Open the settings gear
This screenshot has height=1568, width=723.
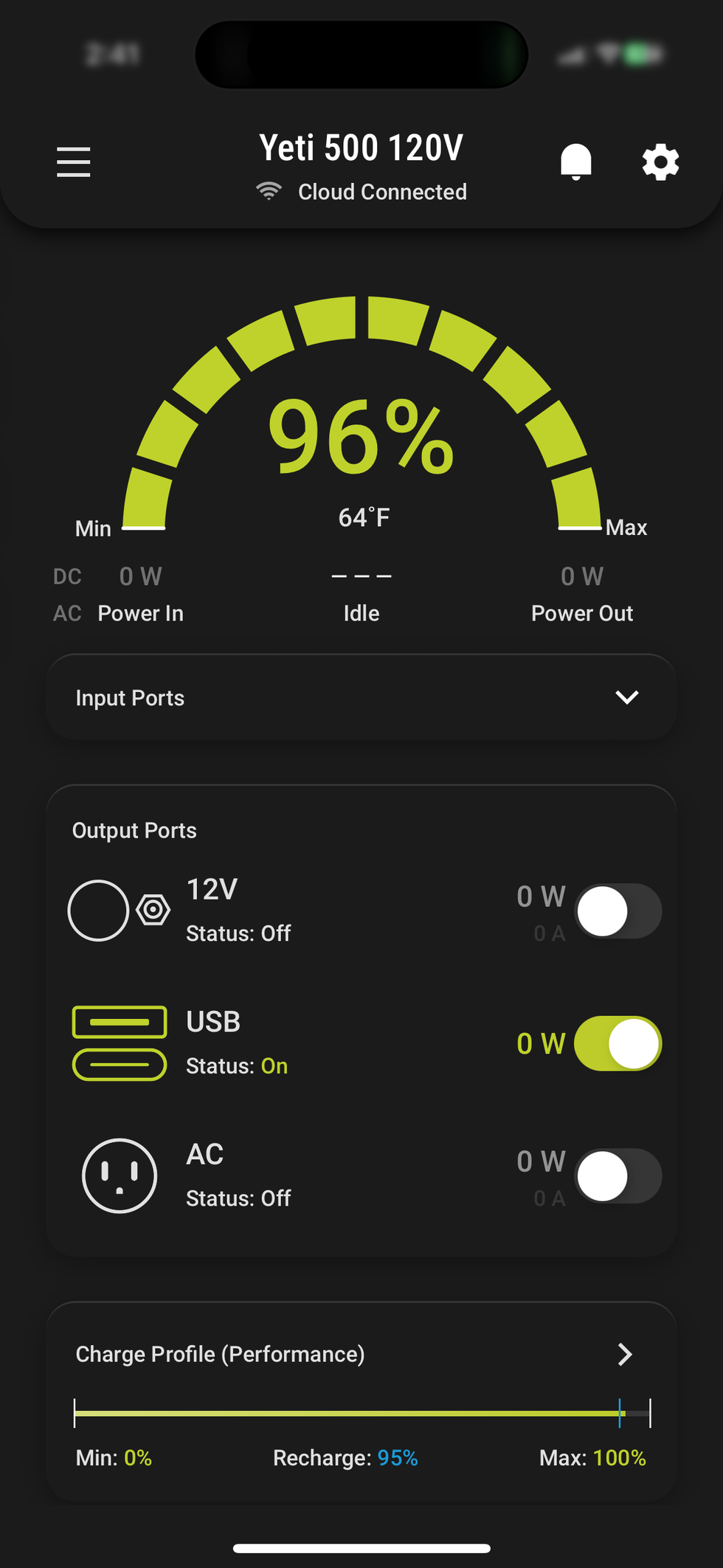(660, 162)
